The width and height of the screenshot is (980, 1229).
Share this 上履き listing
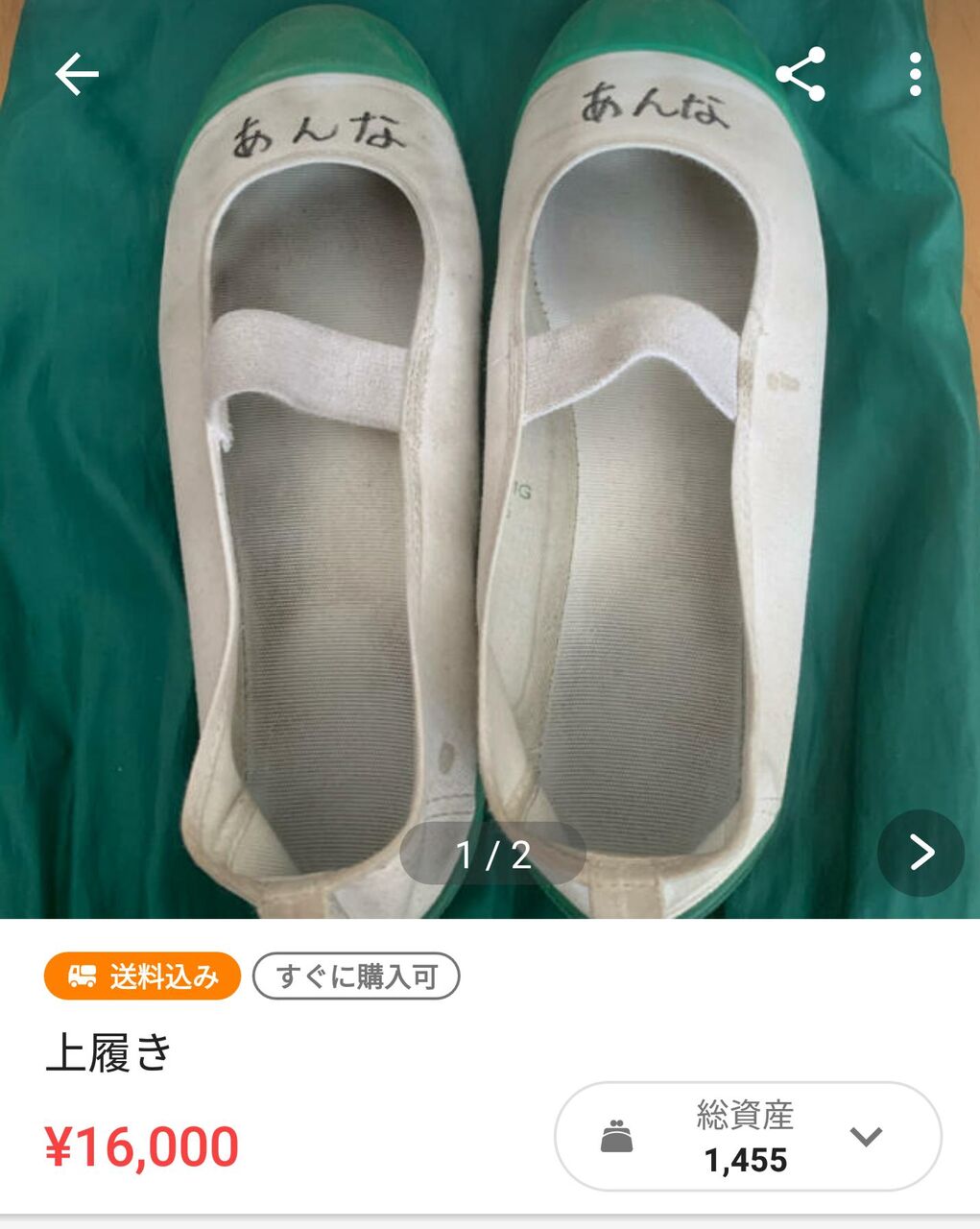[801, 74]
